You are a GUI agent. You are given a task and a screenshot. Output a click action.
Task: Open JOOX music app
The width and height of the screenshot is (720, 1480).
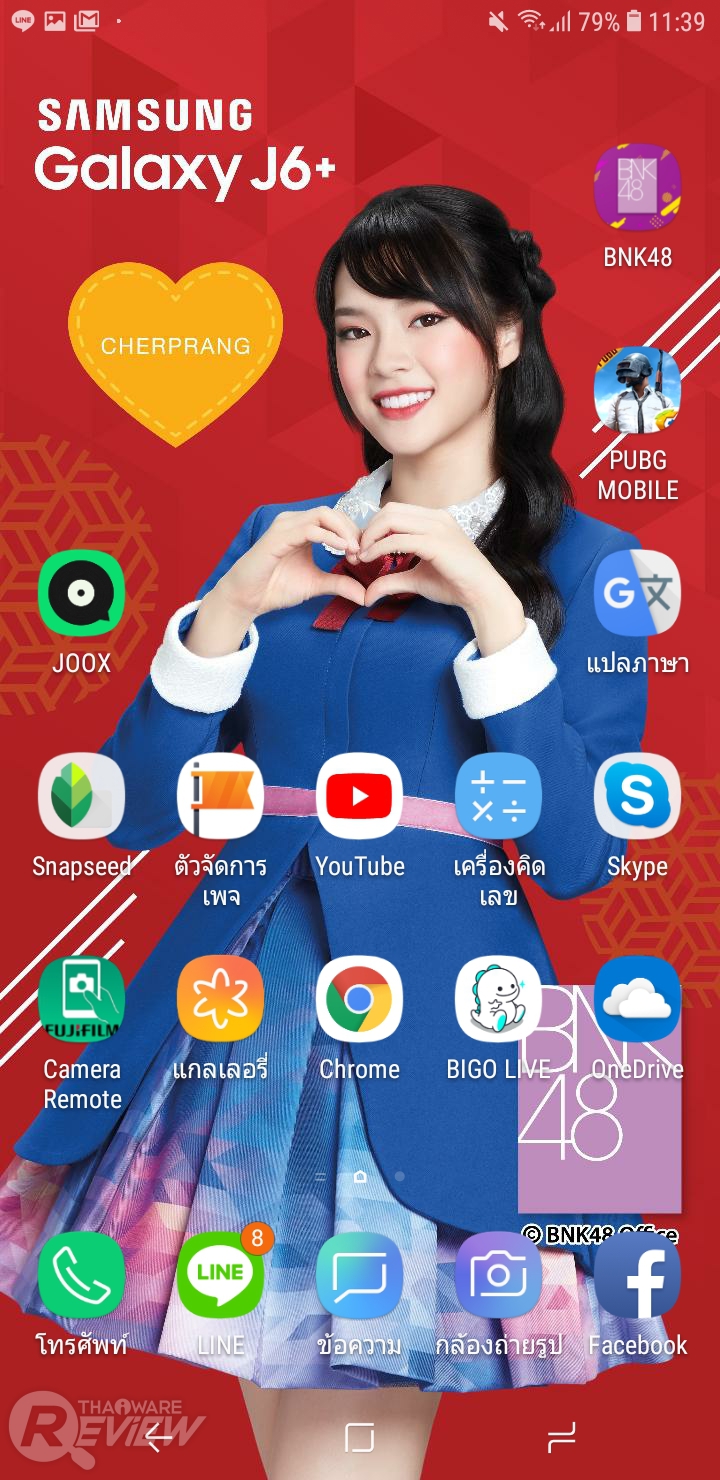[81, 593]
